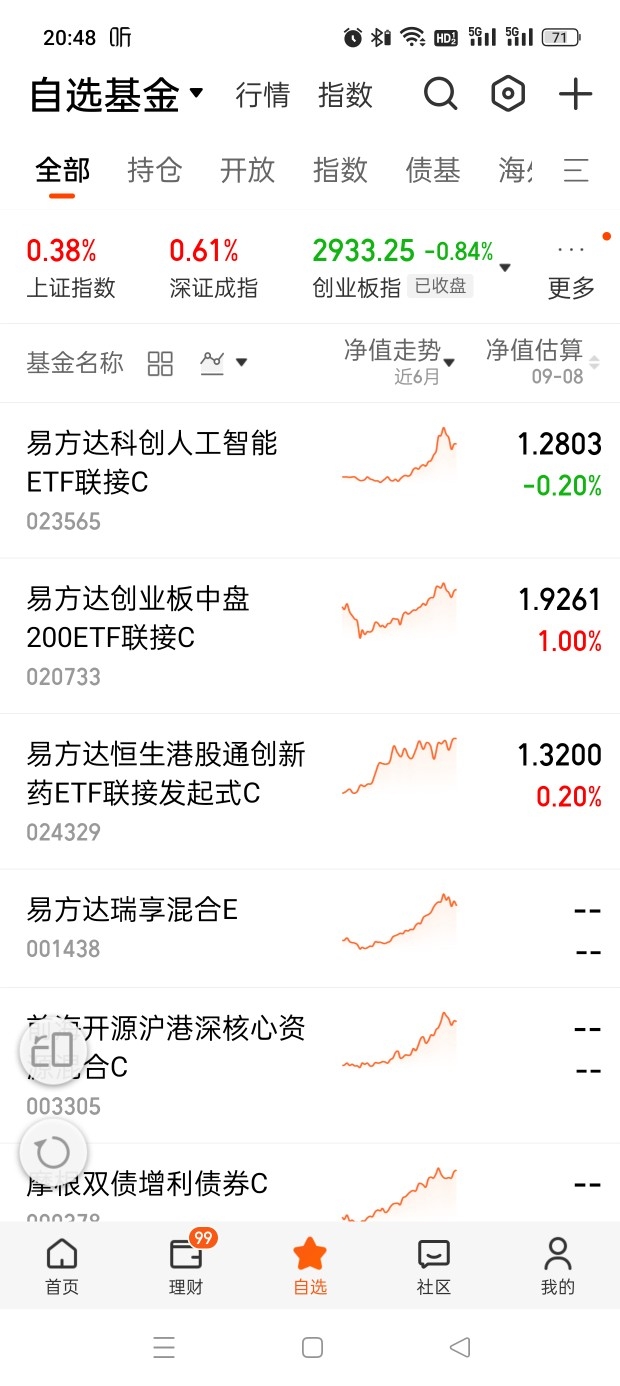Open the search magnifier icon

441,95
